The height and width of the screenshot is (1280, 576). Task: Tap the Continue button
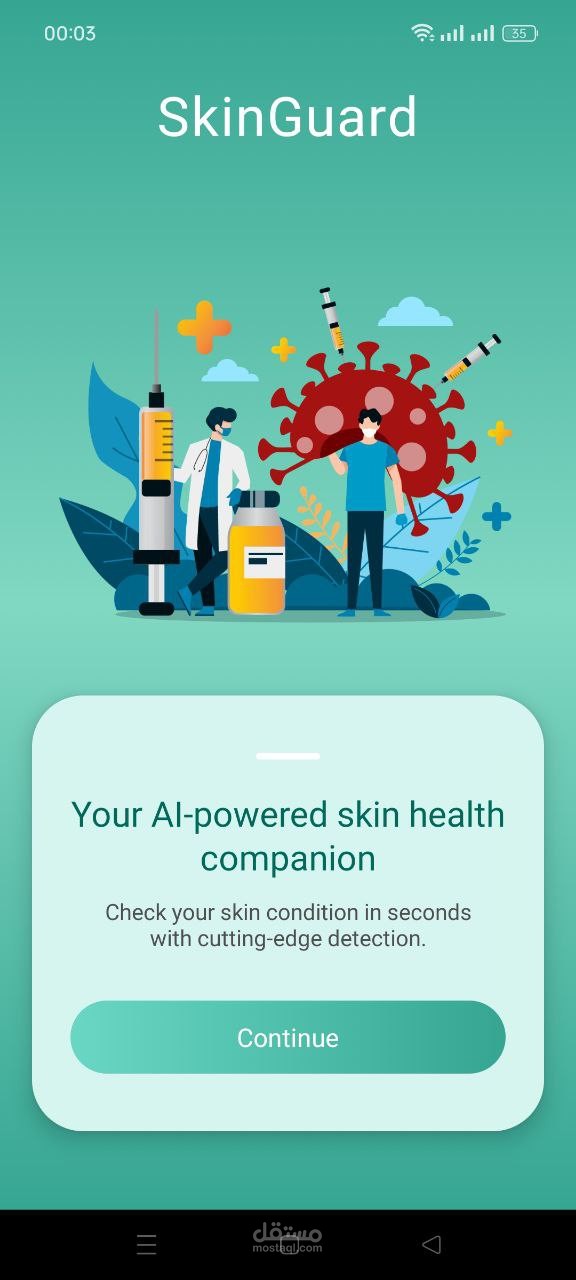click(x=288, y=1037)
